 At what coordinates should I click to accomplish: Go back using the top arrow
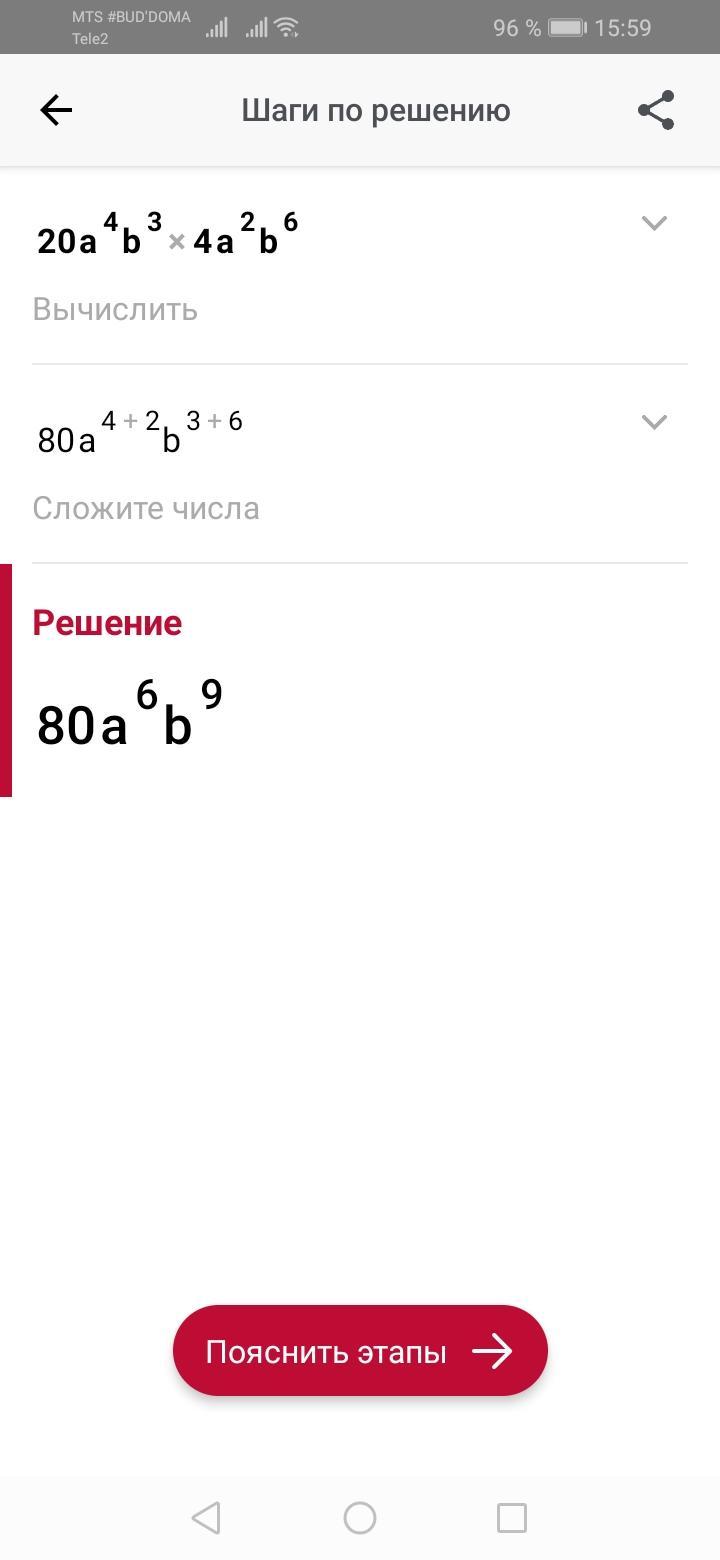(56, 110)
